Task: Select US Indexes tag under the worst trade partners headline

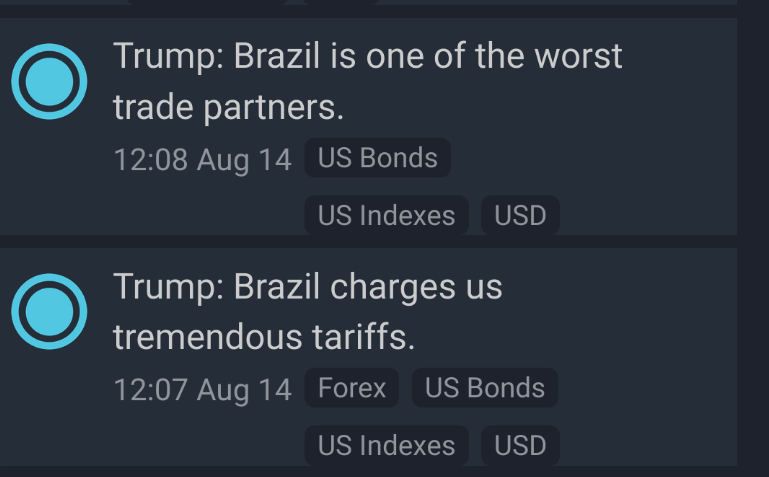Action: pyautogui.click(x=386, y=215)
